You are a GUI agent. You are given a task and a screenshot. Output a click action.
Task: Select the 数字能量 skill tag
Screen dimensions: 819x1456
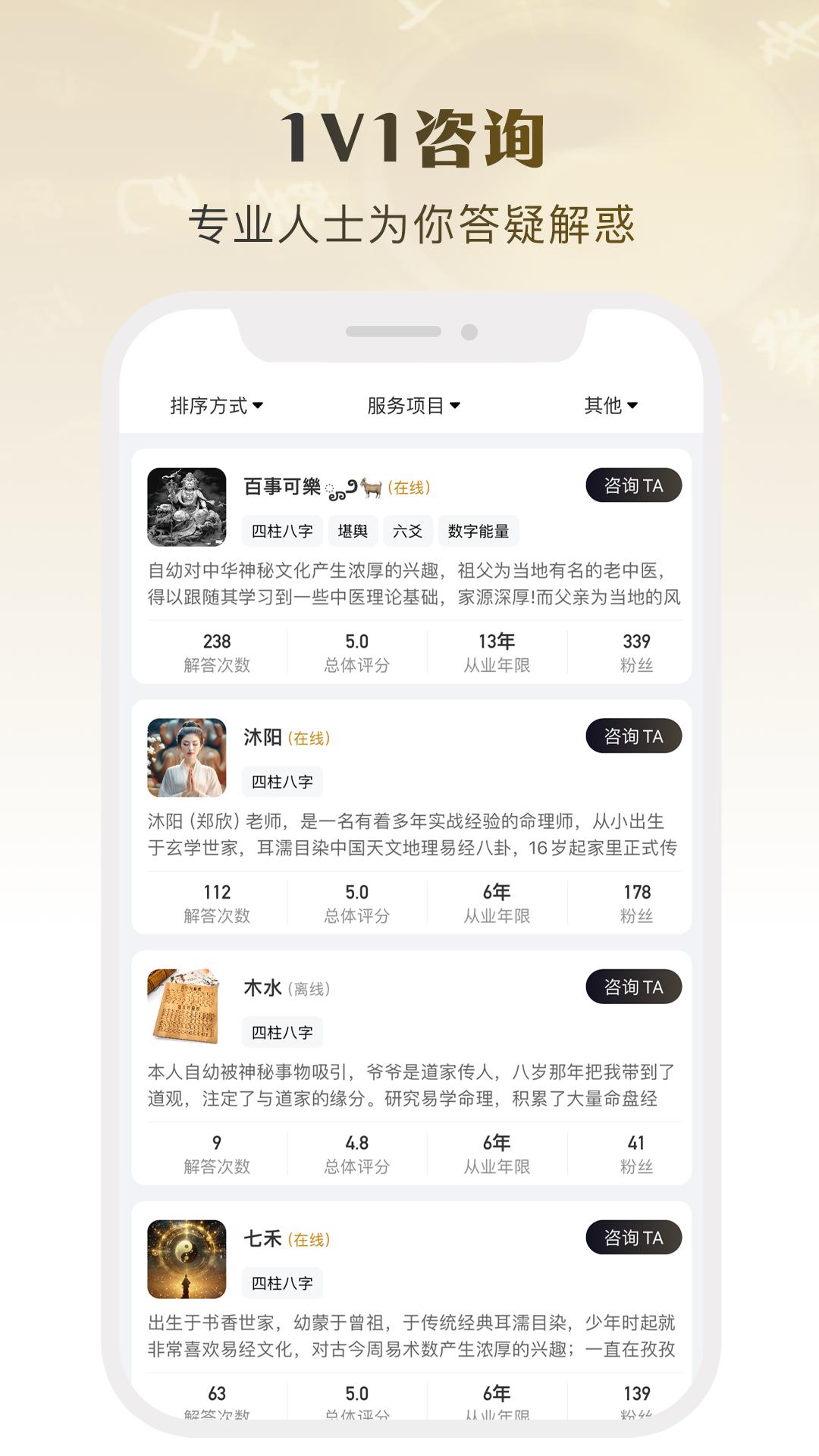coord(480,531)
